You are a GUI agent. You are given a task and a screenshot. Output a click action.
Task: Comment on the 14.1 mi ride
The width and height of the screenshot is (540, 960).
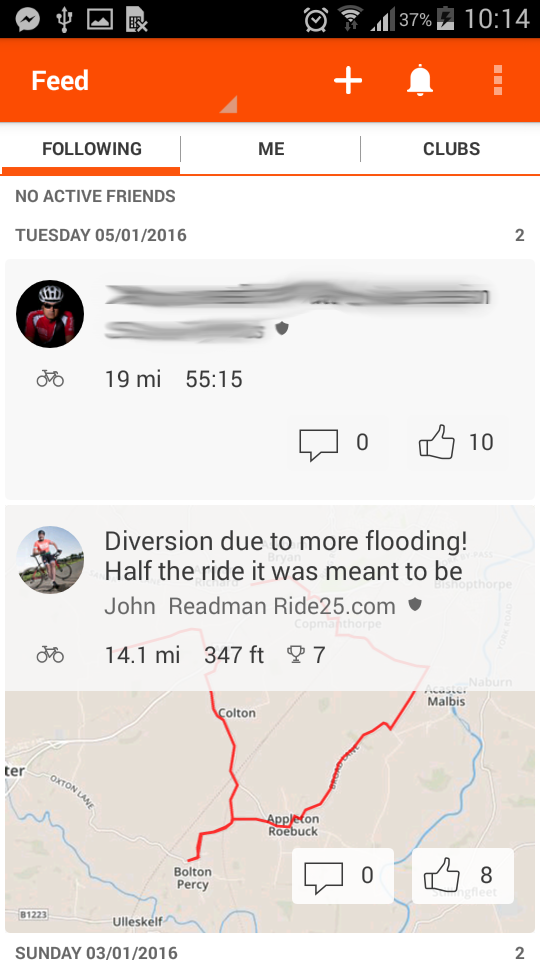coord(342,876)
